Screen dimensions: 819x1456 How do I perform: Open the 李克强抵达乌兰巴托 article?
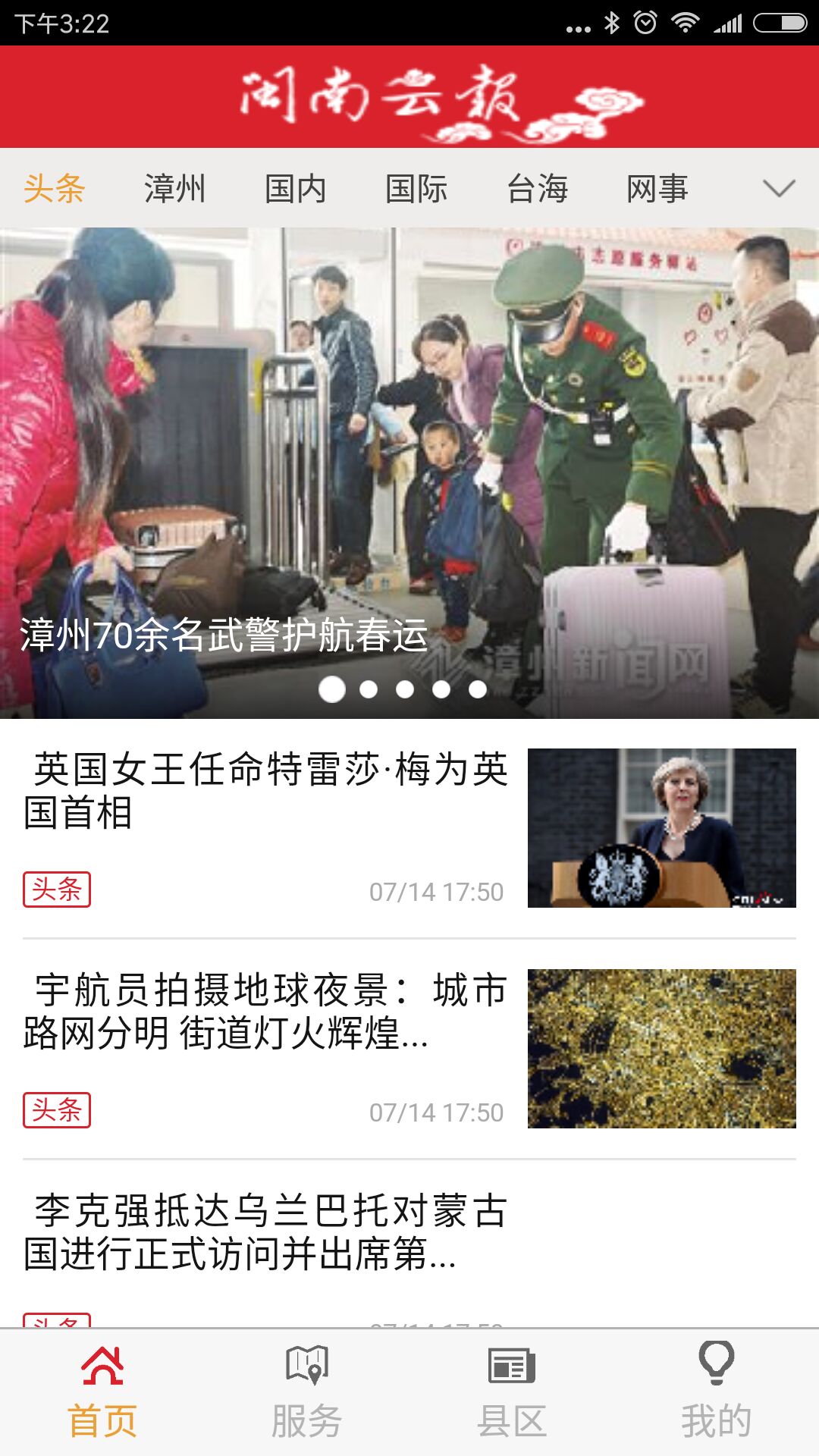[265, 1232]
